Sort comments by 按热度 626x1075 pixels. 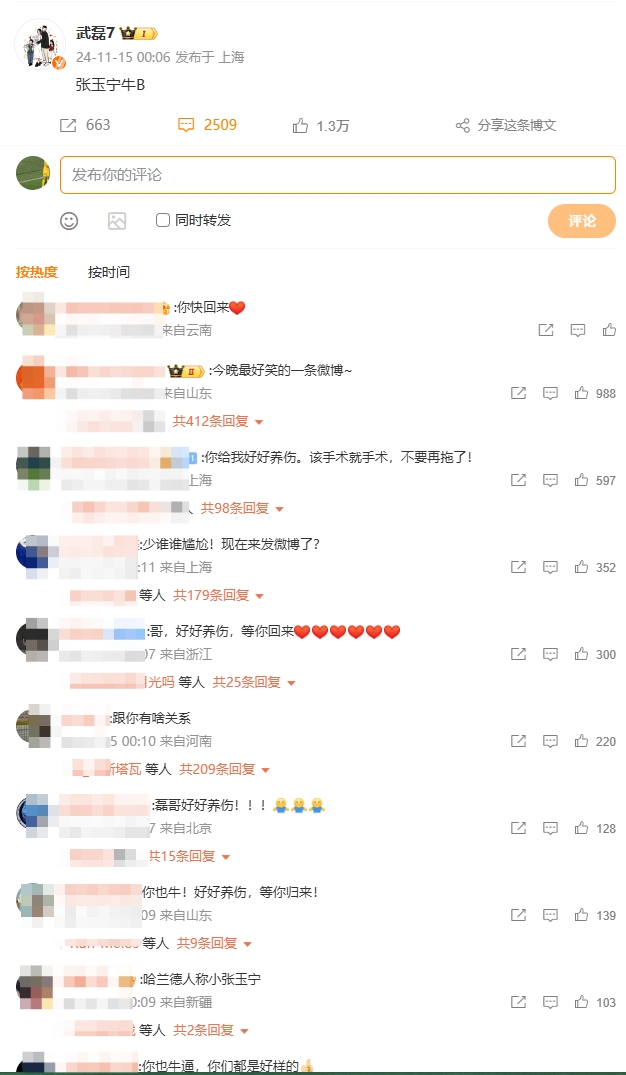click(37, 272)
